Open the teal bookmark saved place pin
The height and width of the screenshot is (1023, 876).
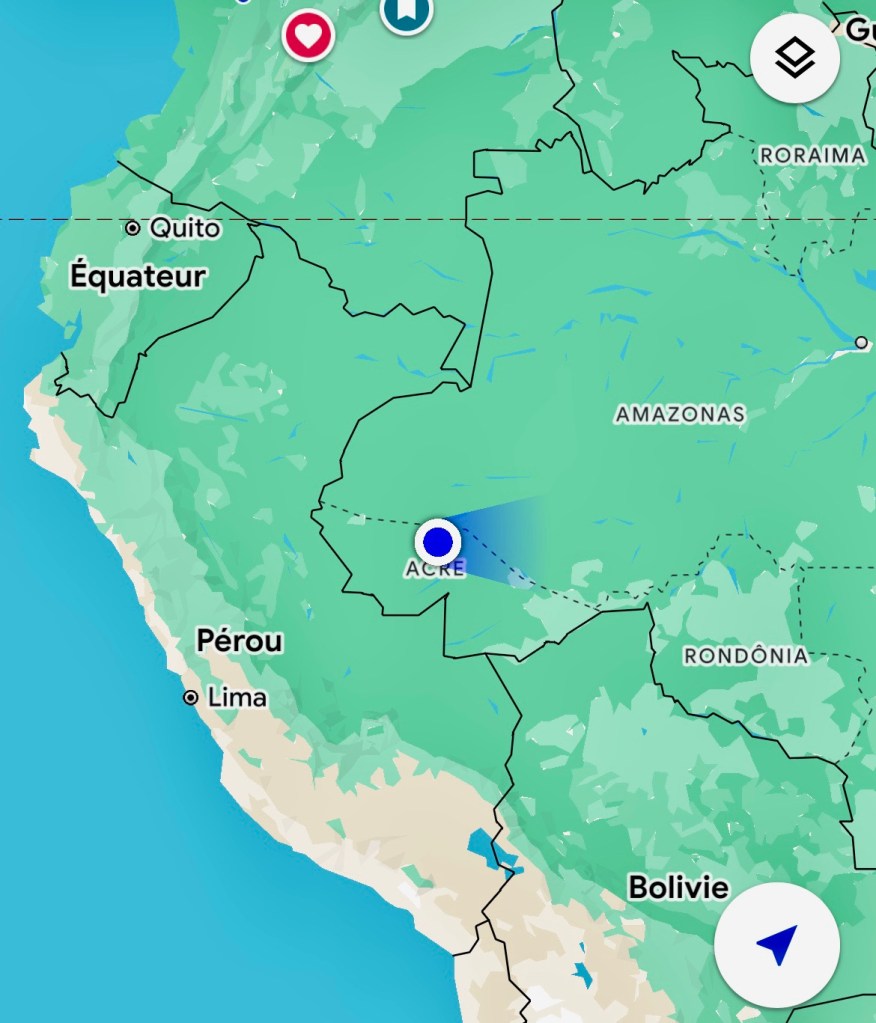tap(406, 11)
